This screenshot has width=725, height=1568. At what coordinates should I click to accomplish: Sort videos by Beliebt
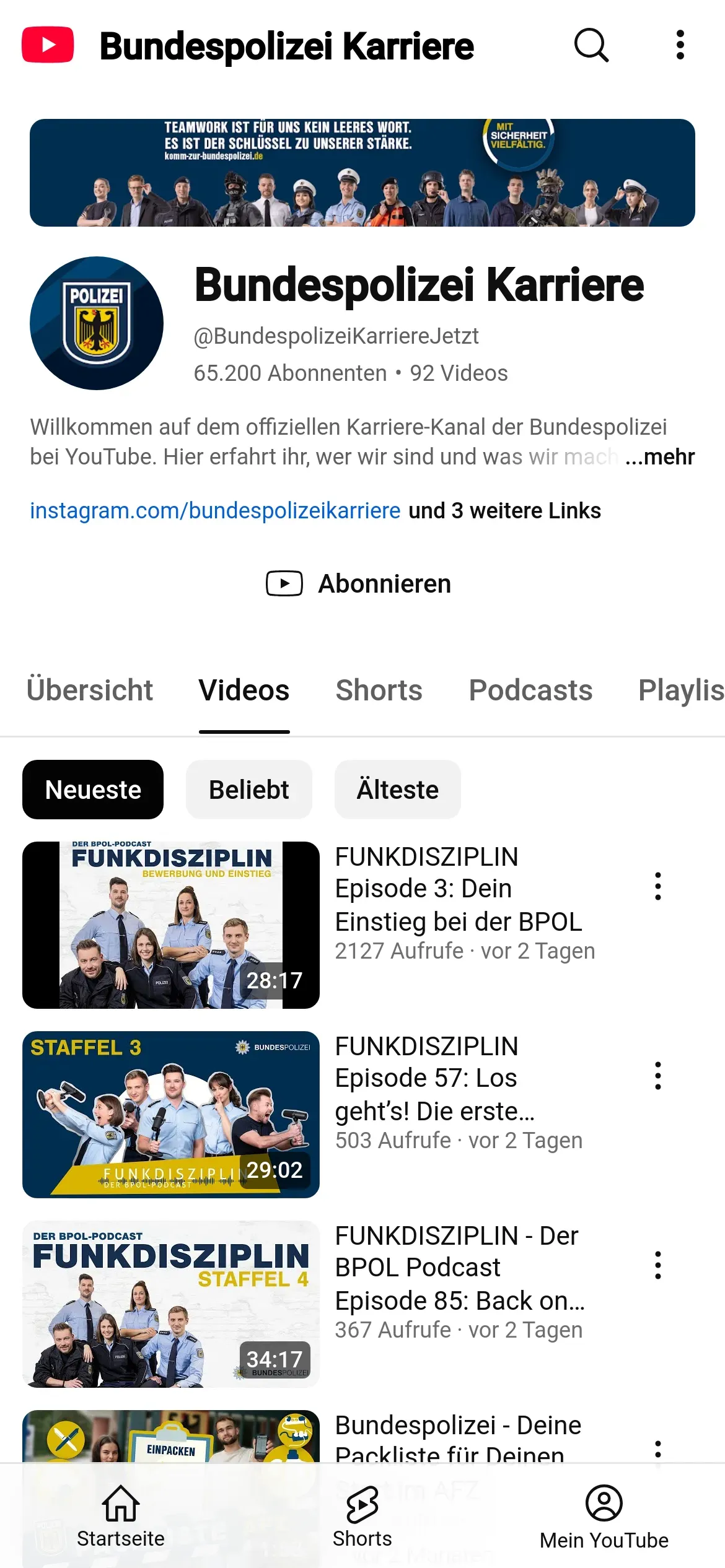(x=249, y=790)
